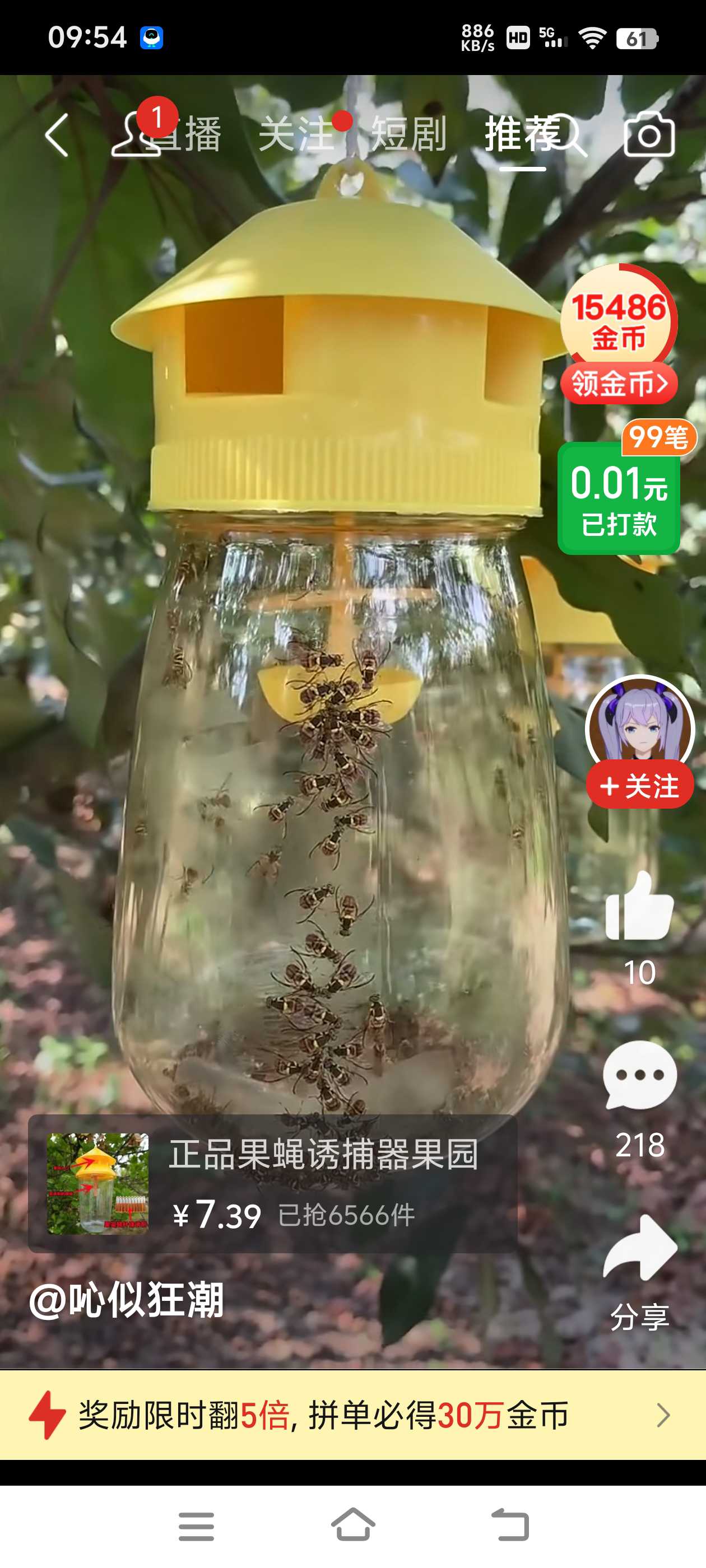Switch to the 关注 tab
Viewport: 706px width, 1568px height.
(296, 134)
